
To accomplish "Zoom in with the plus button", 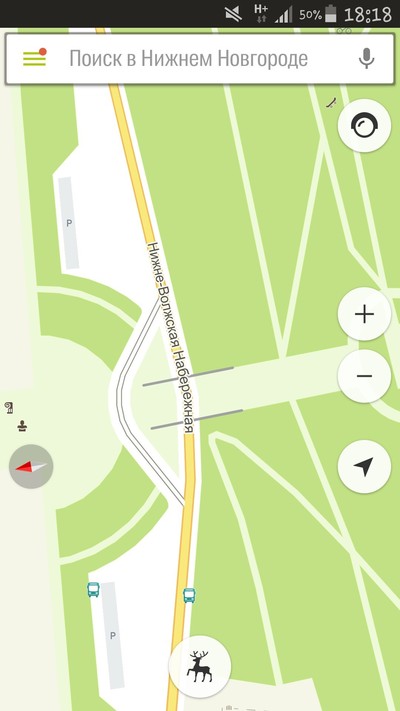I will click(x=364, y=314).
